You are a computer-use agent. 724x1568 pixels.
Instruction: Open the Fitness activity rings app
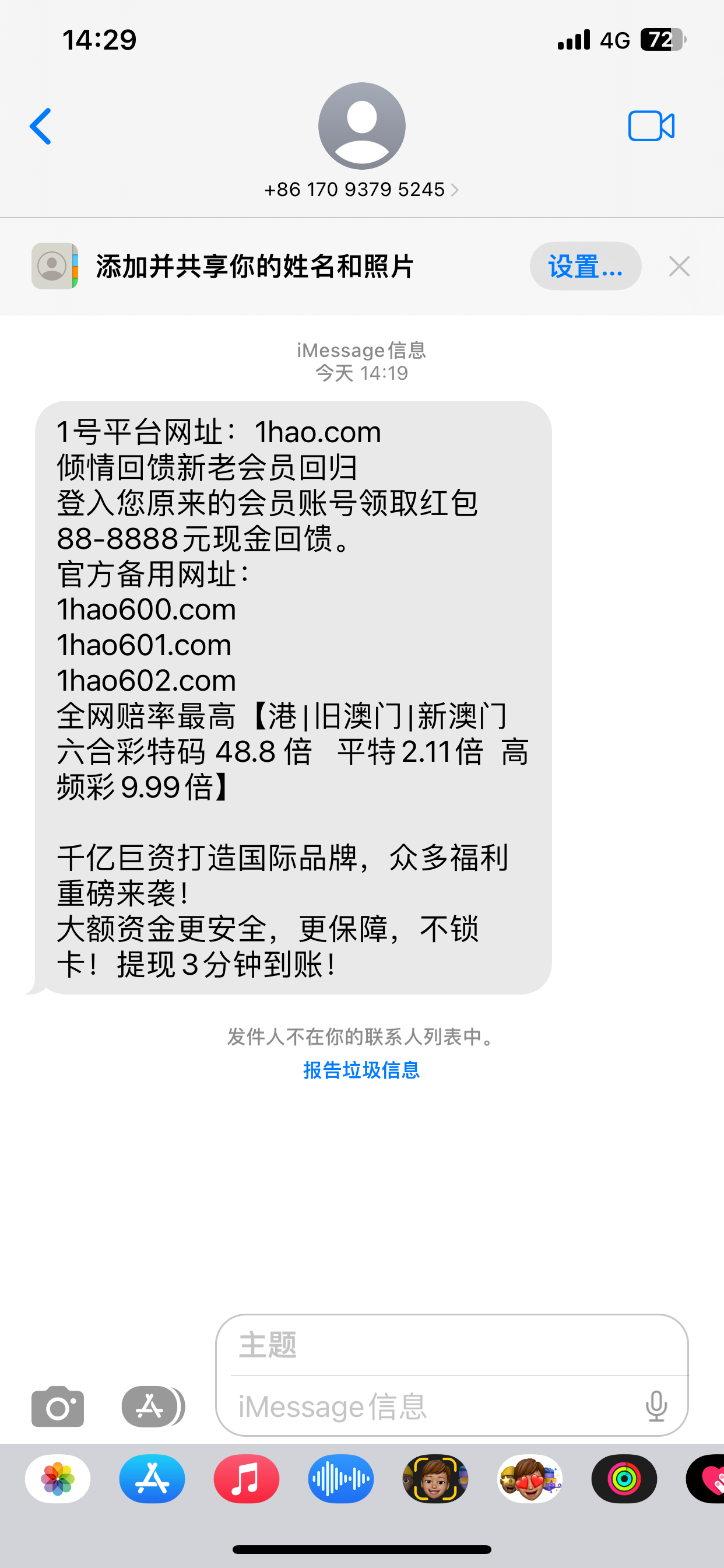pyautogui.click(x=624, y=1479)
